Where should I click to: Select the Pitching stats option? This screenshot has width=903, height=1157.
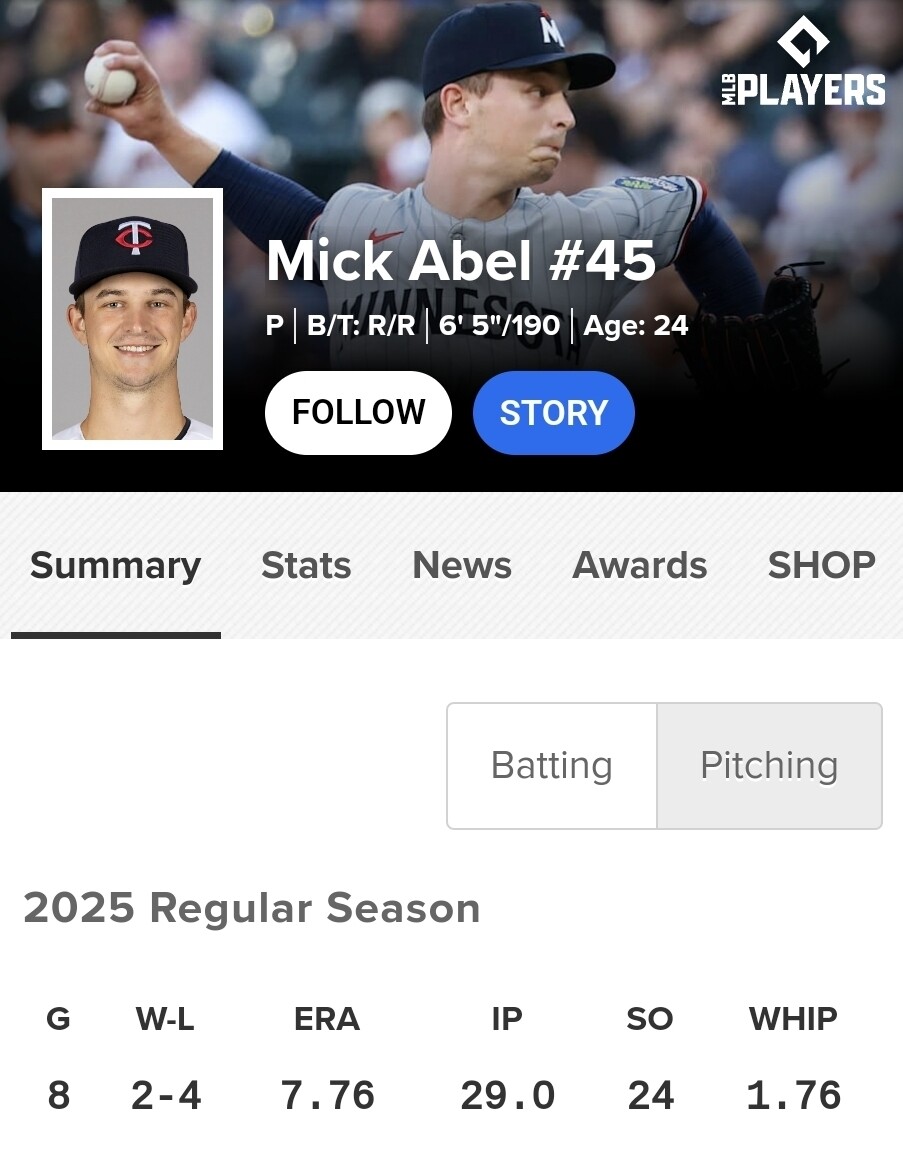pyautogui.click(x=769, y=765)
